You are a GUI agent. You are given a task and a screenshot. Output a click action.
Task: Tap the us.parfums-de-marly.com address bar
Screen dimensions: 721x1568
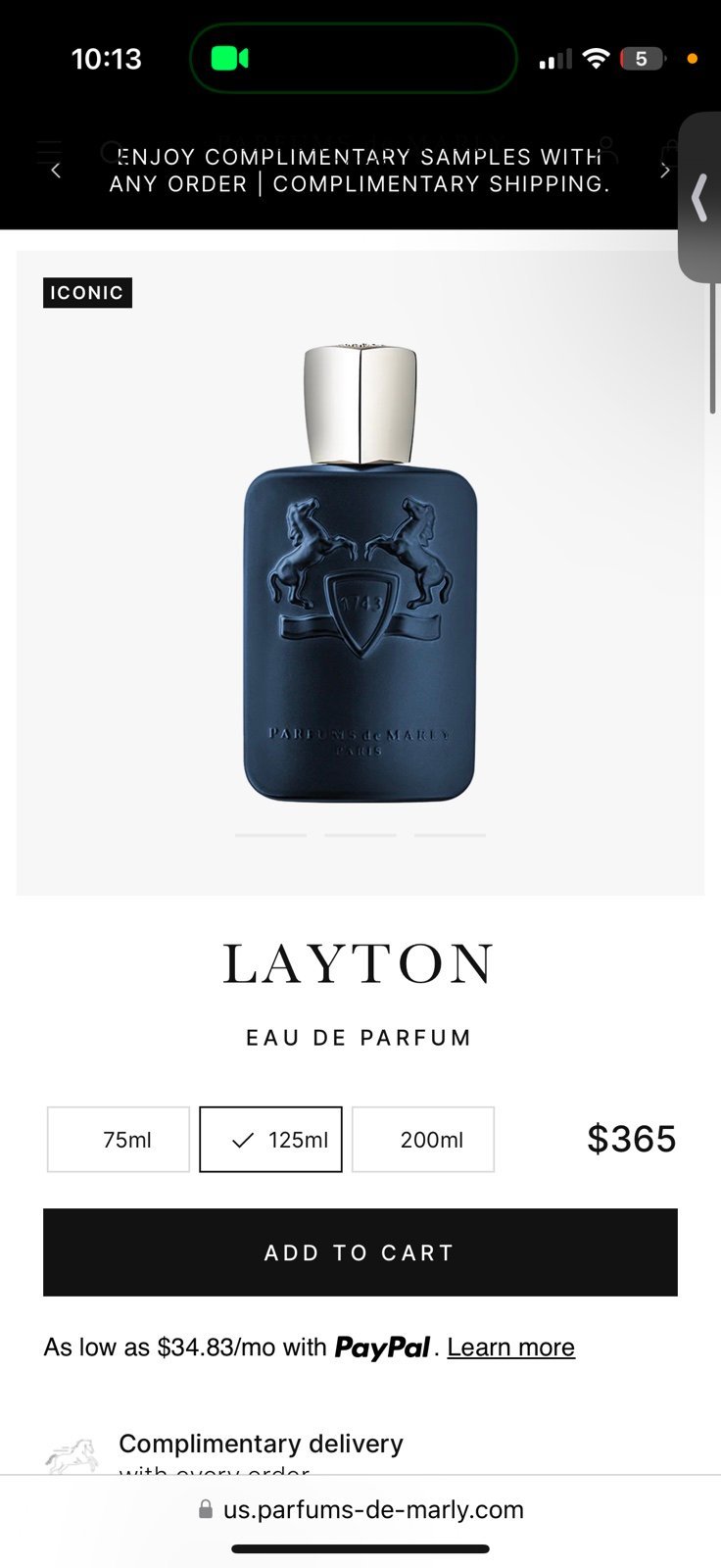(x=360, y=1509)
